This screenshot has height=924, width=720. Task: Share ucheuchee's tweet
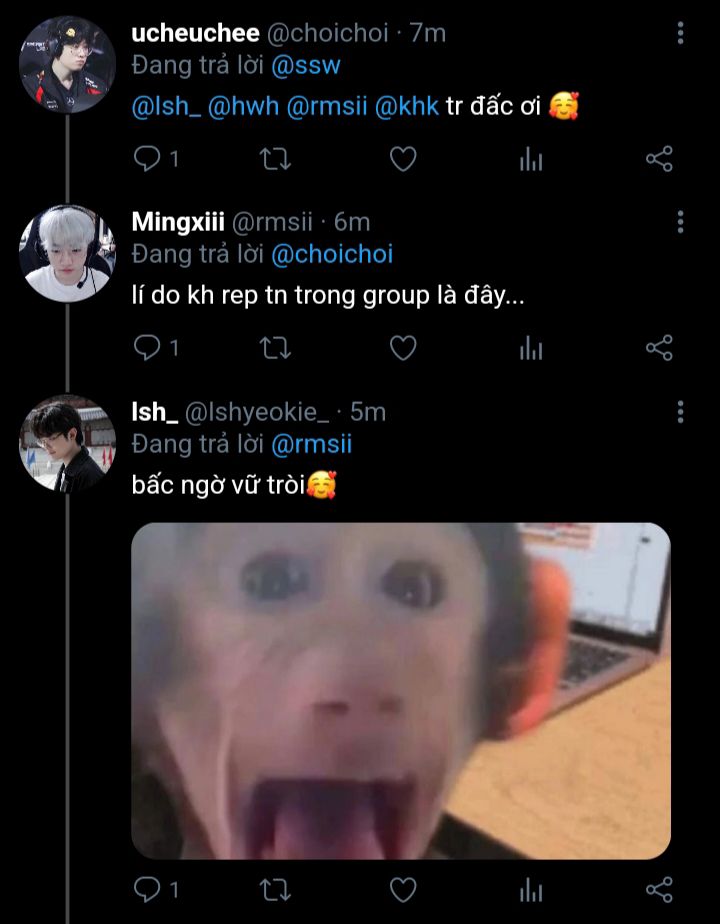point(659,158)
